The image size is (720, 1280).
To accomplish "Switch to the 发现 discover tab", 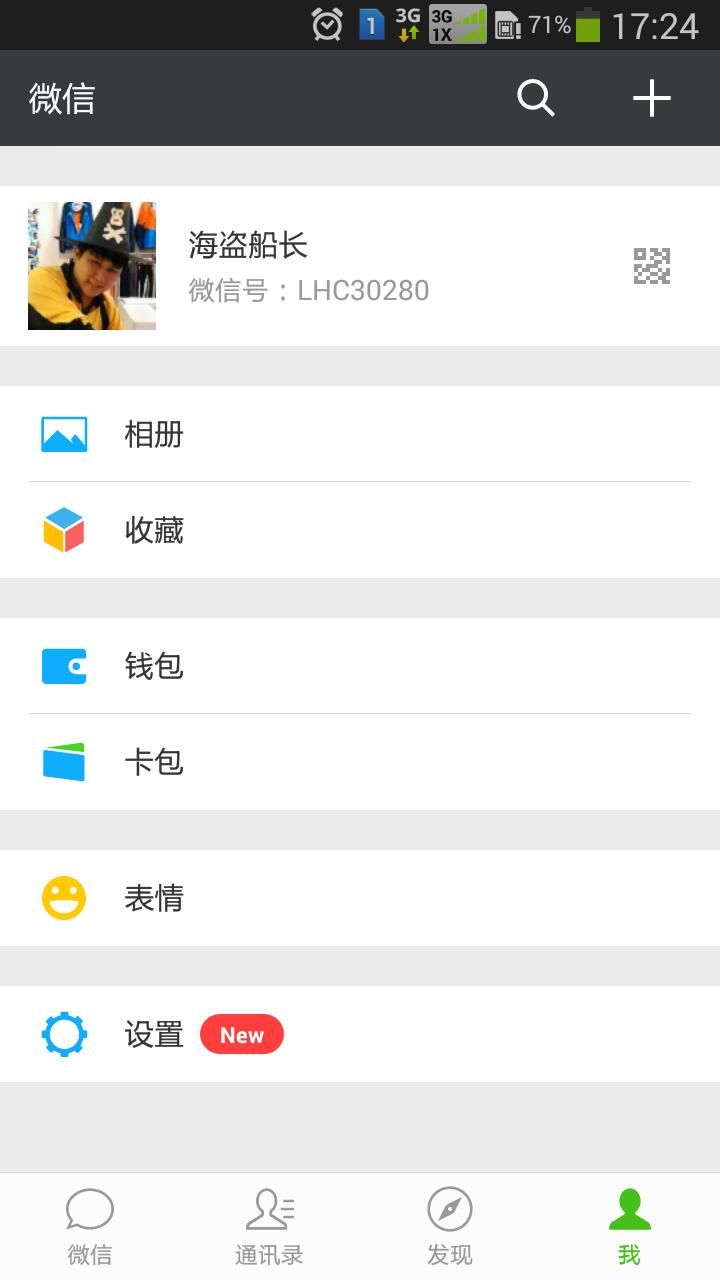I will click(x=450, y=1227).
